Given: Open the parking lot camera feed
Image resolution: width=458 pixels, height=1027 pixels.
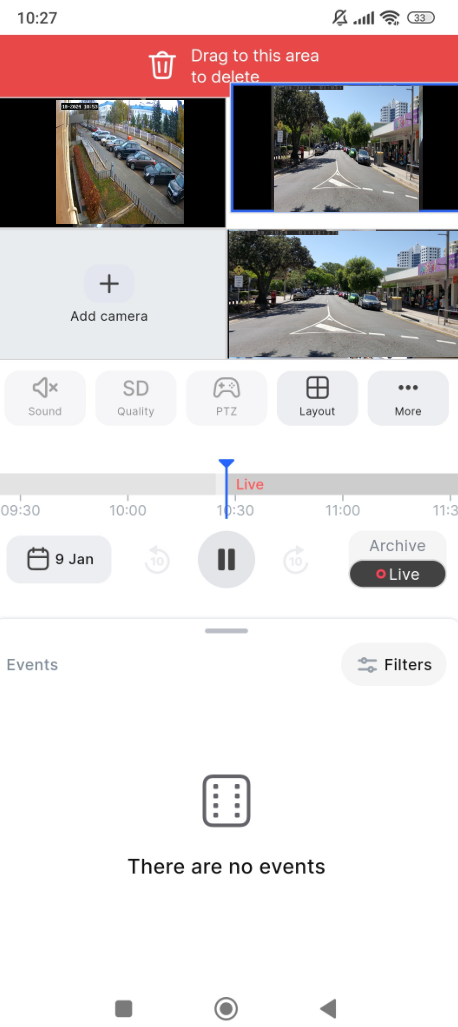Looking at the screenshot, I should click(x=113, y=162).
